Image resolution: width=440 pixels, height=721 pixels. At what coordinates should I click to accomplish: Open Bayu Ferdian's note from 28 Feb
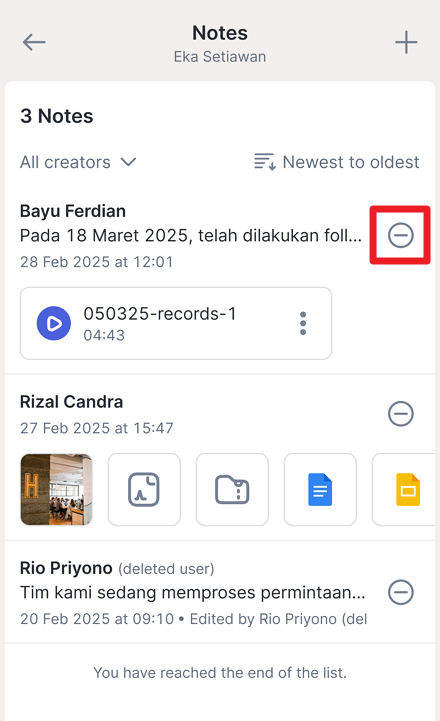pyautogui.click(x=191, y=236)
